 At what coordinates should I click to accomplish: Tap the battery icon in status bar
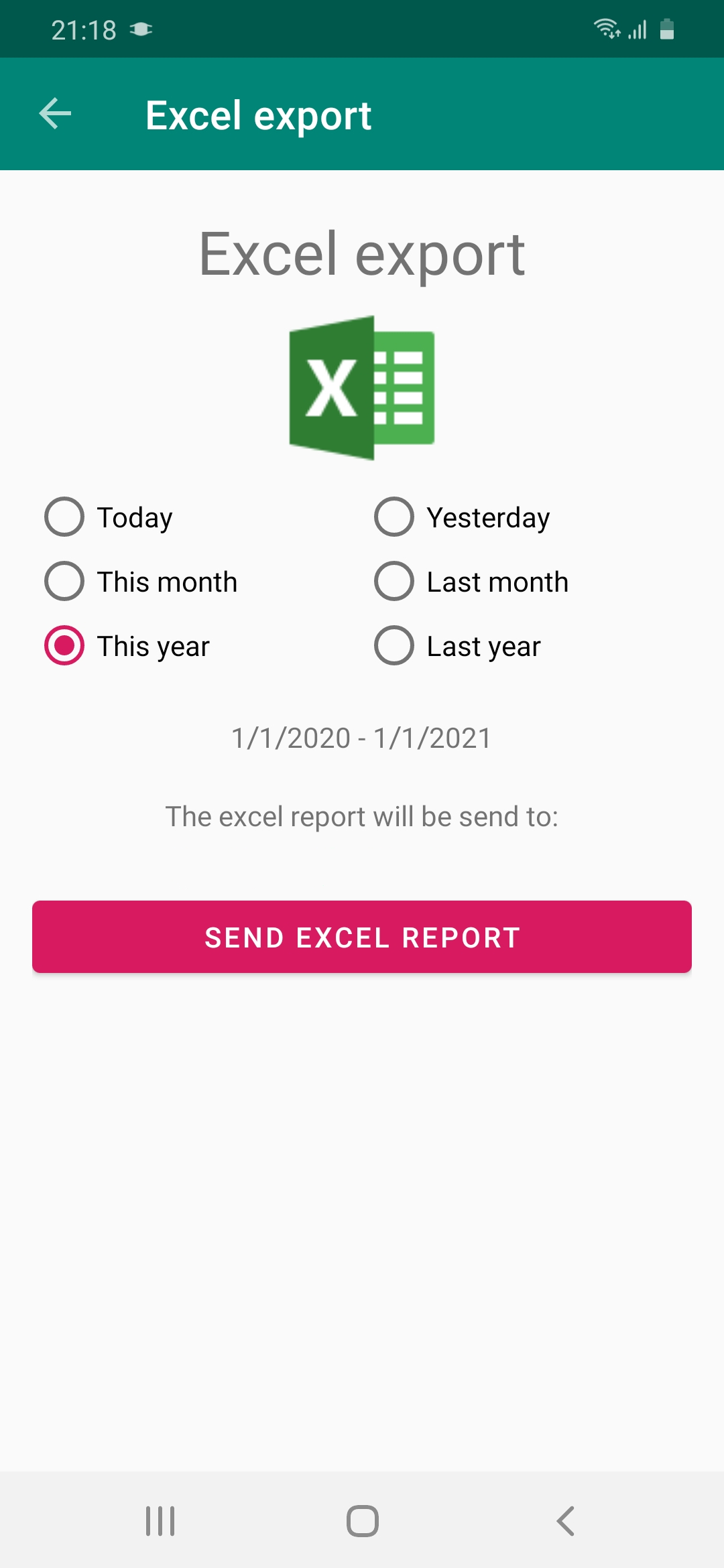[667, 29]
